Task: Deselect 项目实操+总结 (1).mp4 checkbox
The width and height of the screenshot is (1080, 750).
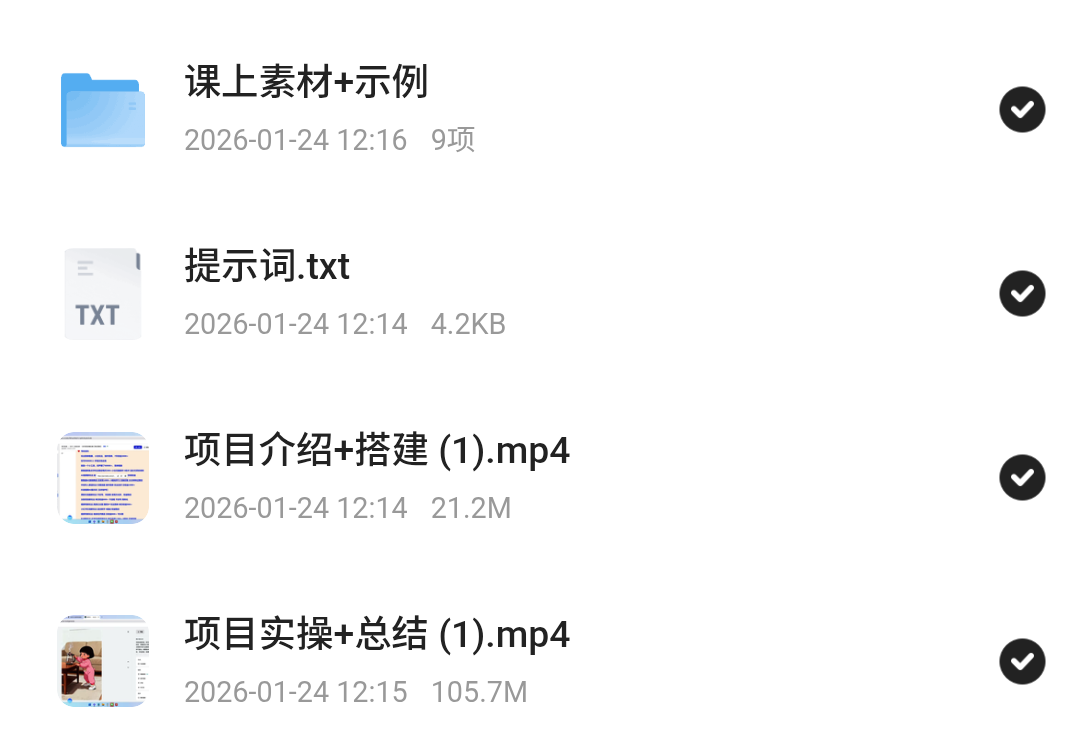Action: pyautogui.click(x=1022, y=662)
